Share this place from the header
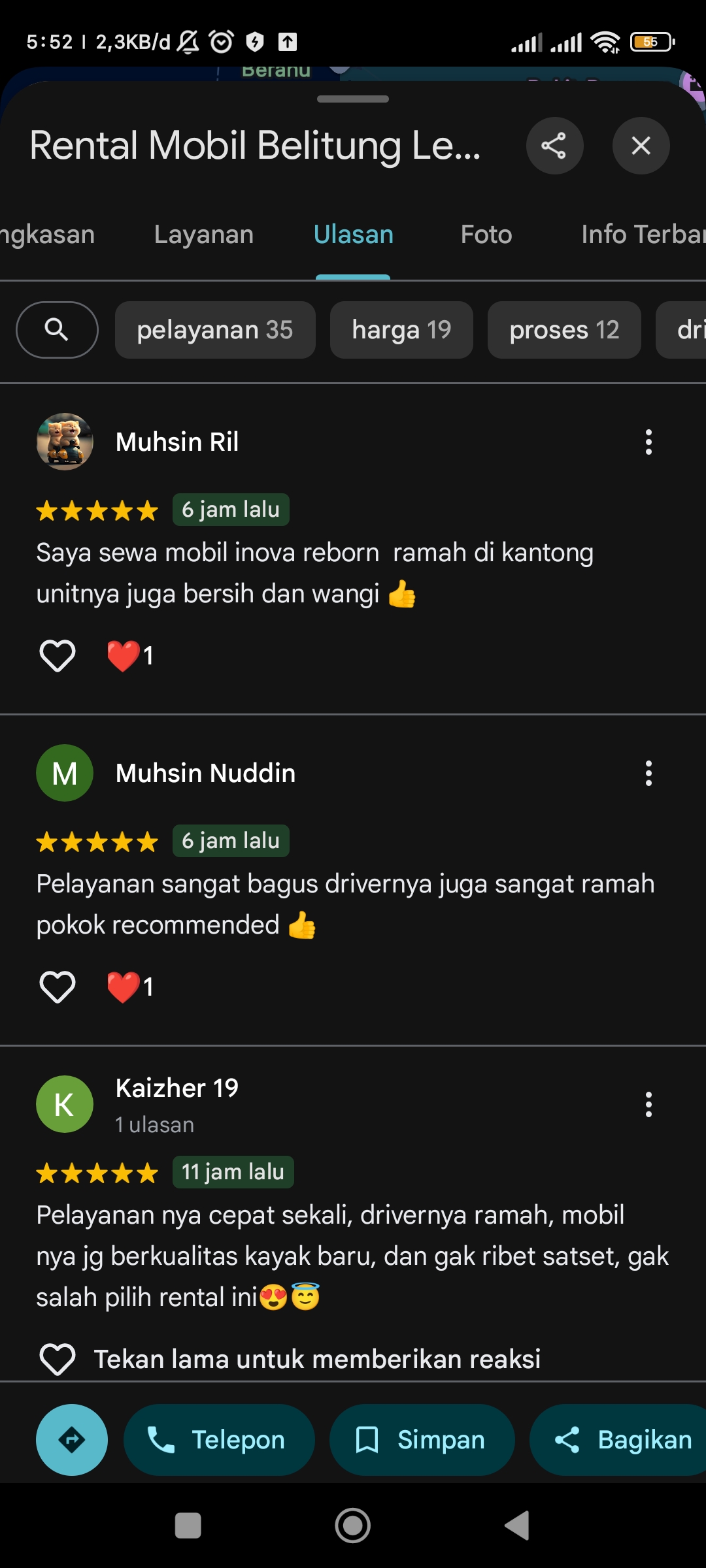Viewport: 706px width, 1568px height. (554, 146)
